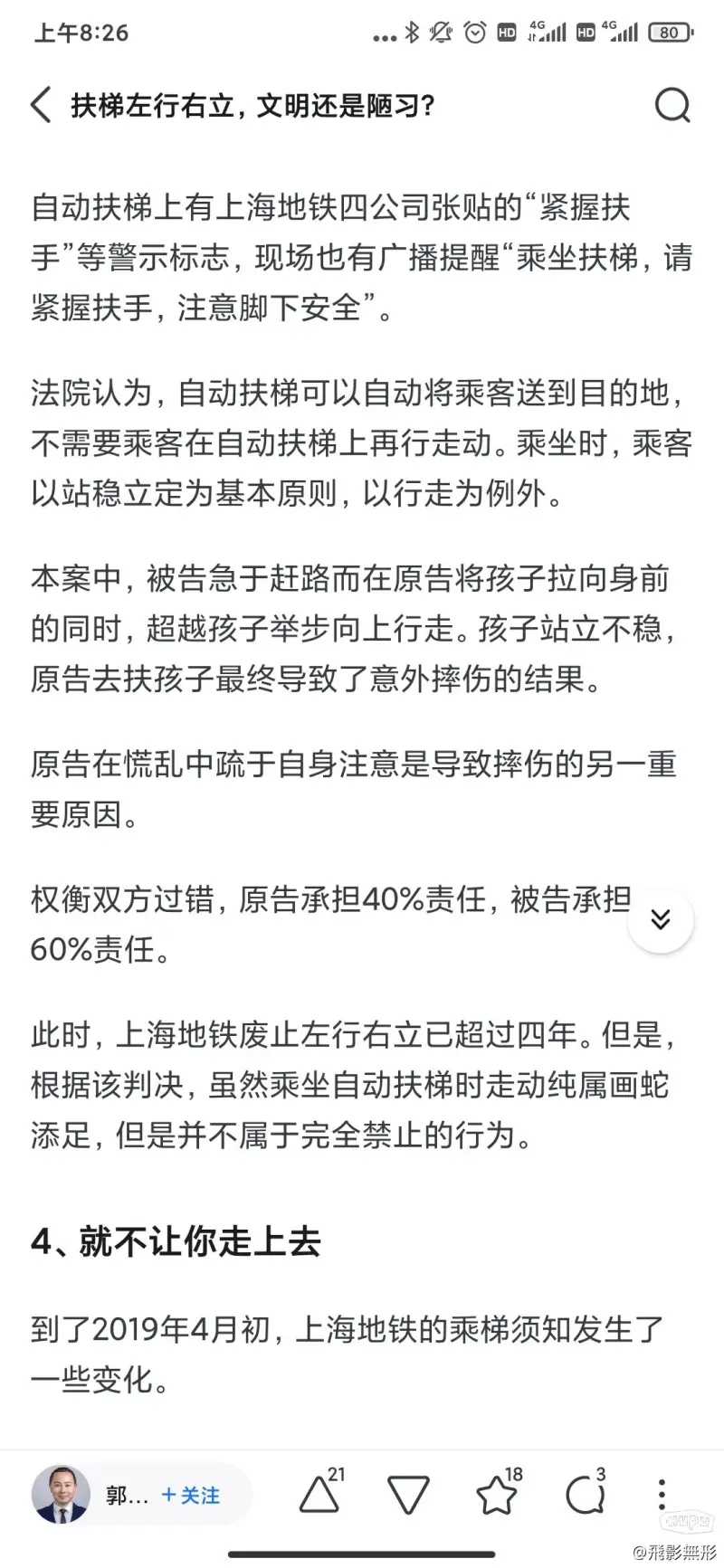Upvote the article with the up triangle
Image resolution: width=724 pixels, height=1568 pixels.
click(319, 1496)
